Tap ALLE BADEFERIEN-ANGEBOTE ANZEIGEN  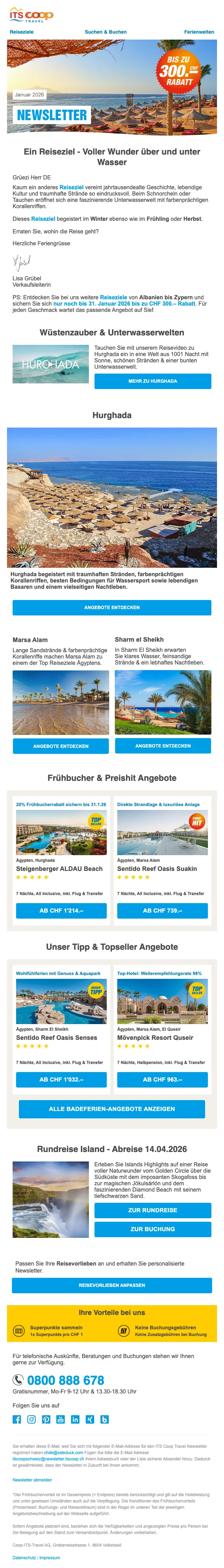[111, 1109]
